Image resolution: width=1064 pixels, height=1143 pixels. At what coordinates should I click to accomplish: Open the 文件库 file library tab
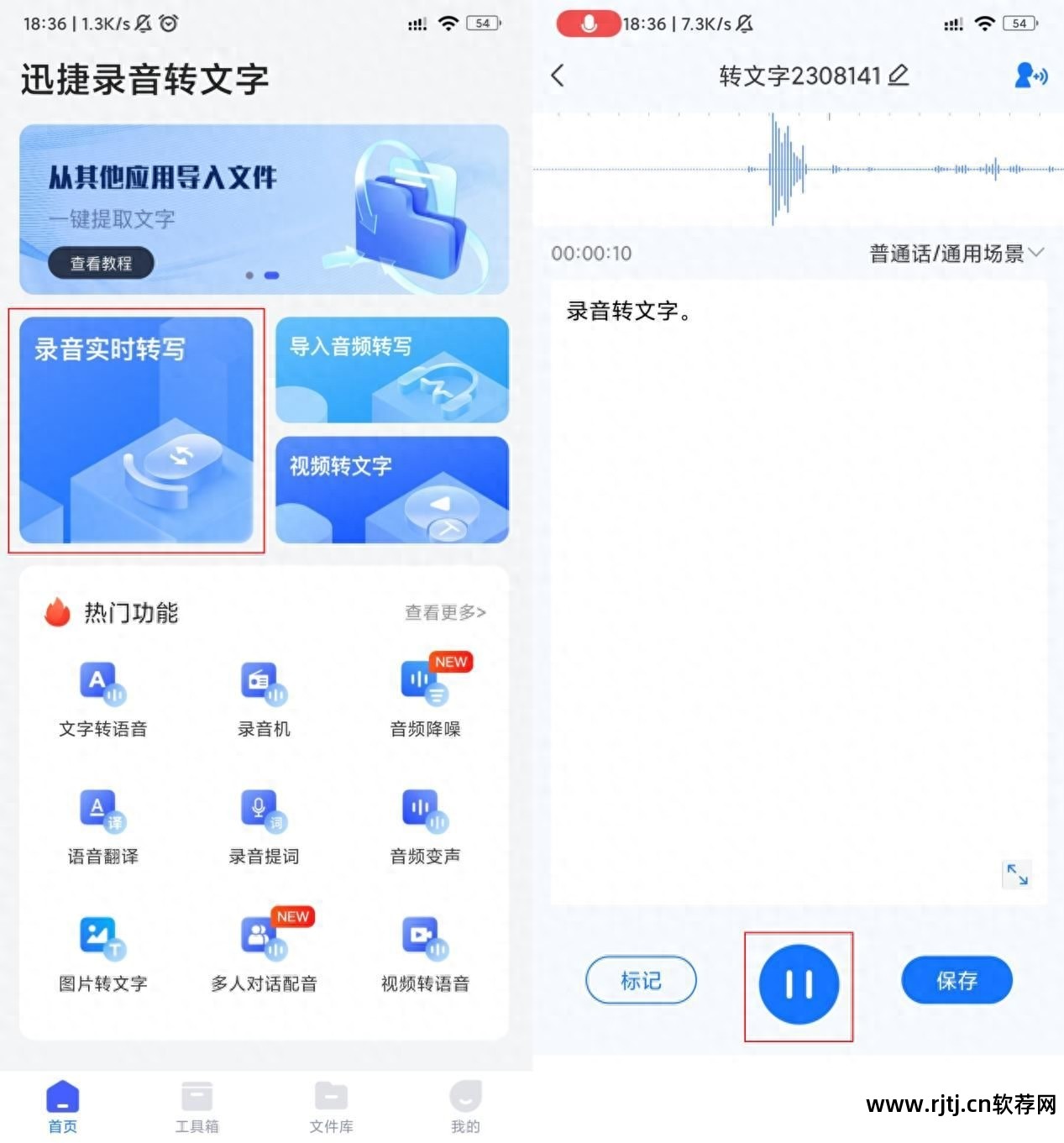[x=331, y=1105]
